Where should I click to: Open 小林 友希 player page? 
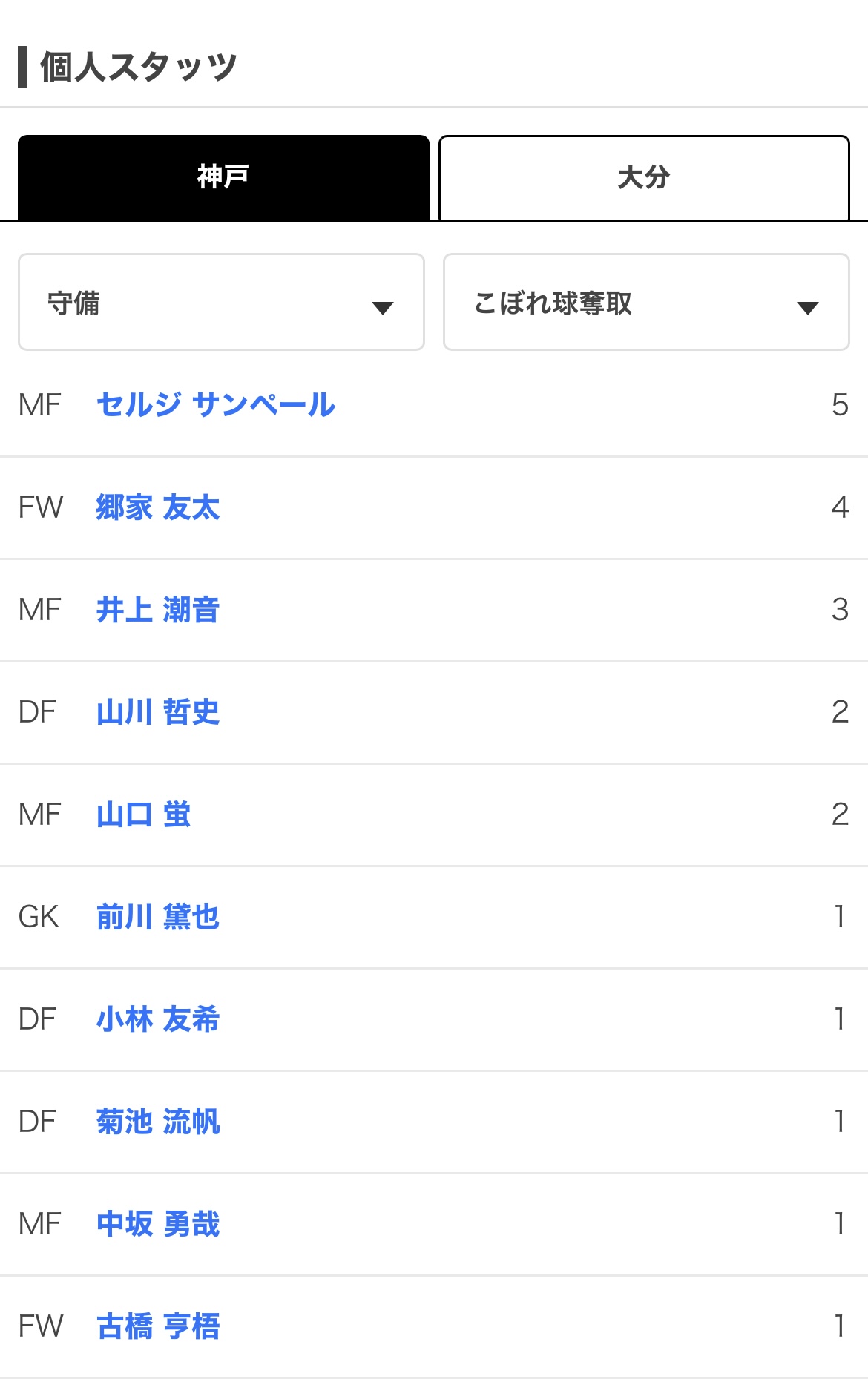point(158,1019)
